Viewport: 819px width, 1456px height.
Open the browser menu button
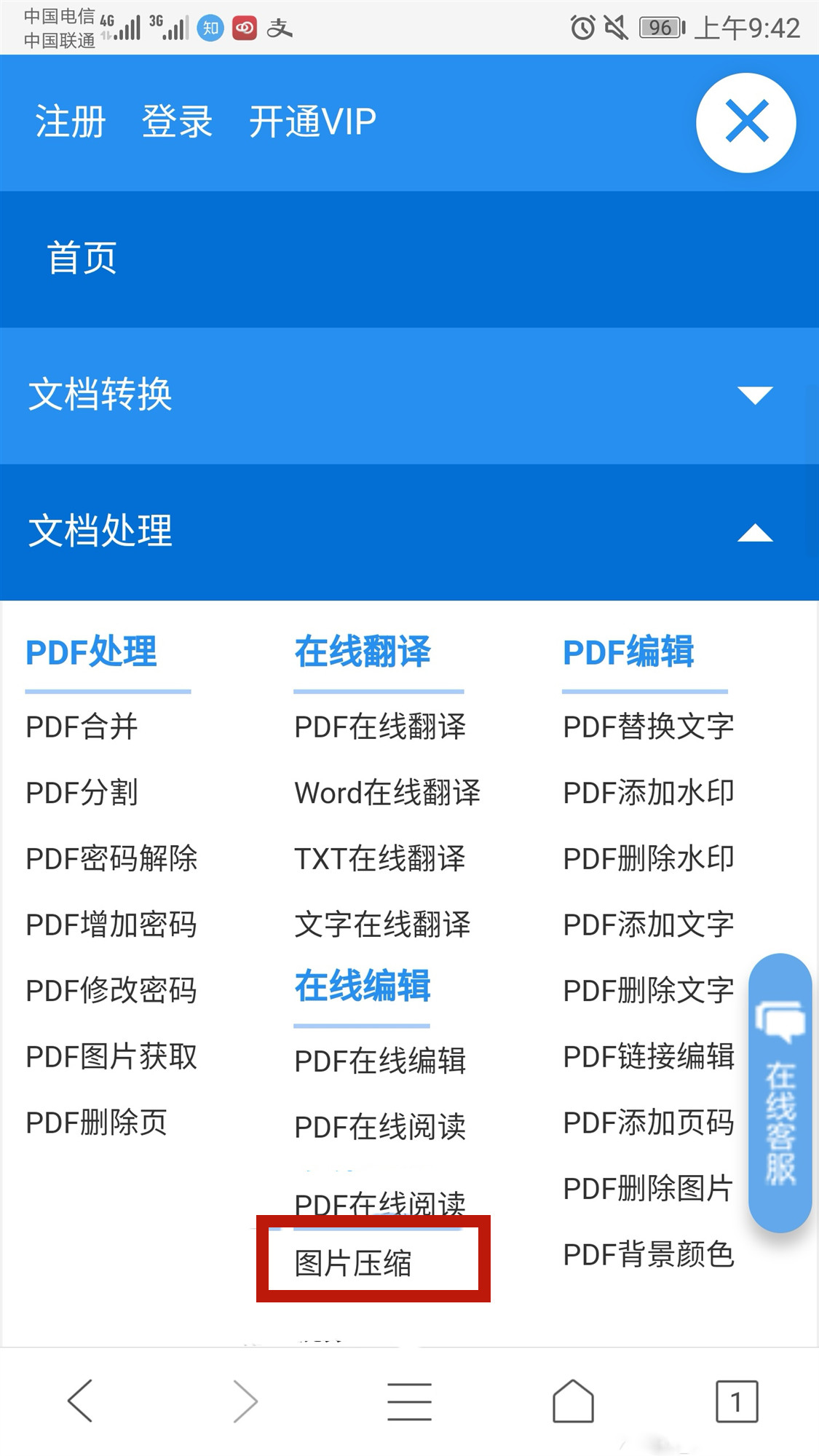coord(409,1401)
